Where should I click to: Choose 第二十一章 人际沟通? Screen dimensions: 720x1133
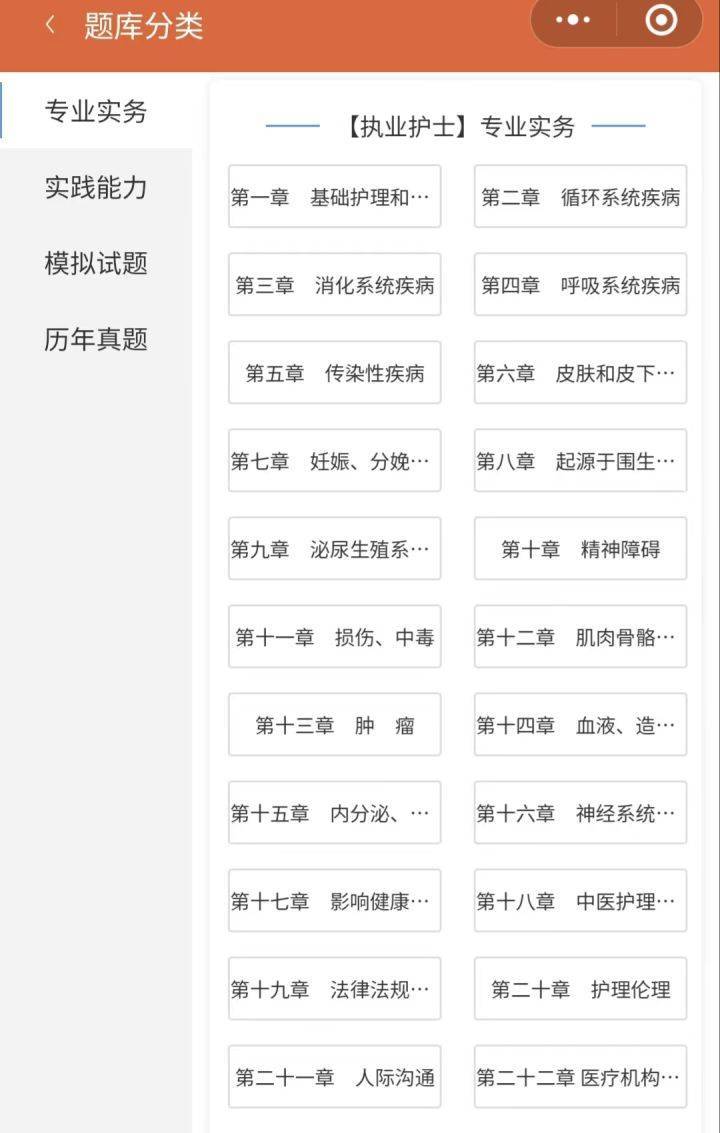[334, 1077]
